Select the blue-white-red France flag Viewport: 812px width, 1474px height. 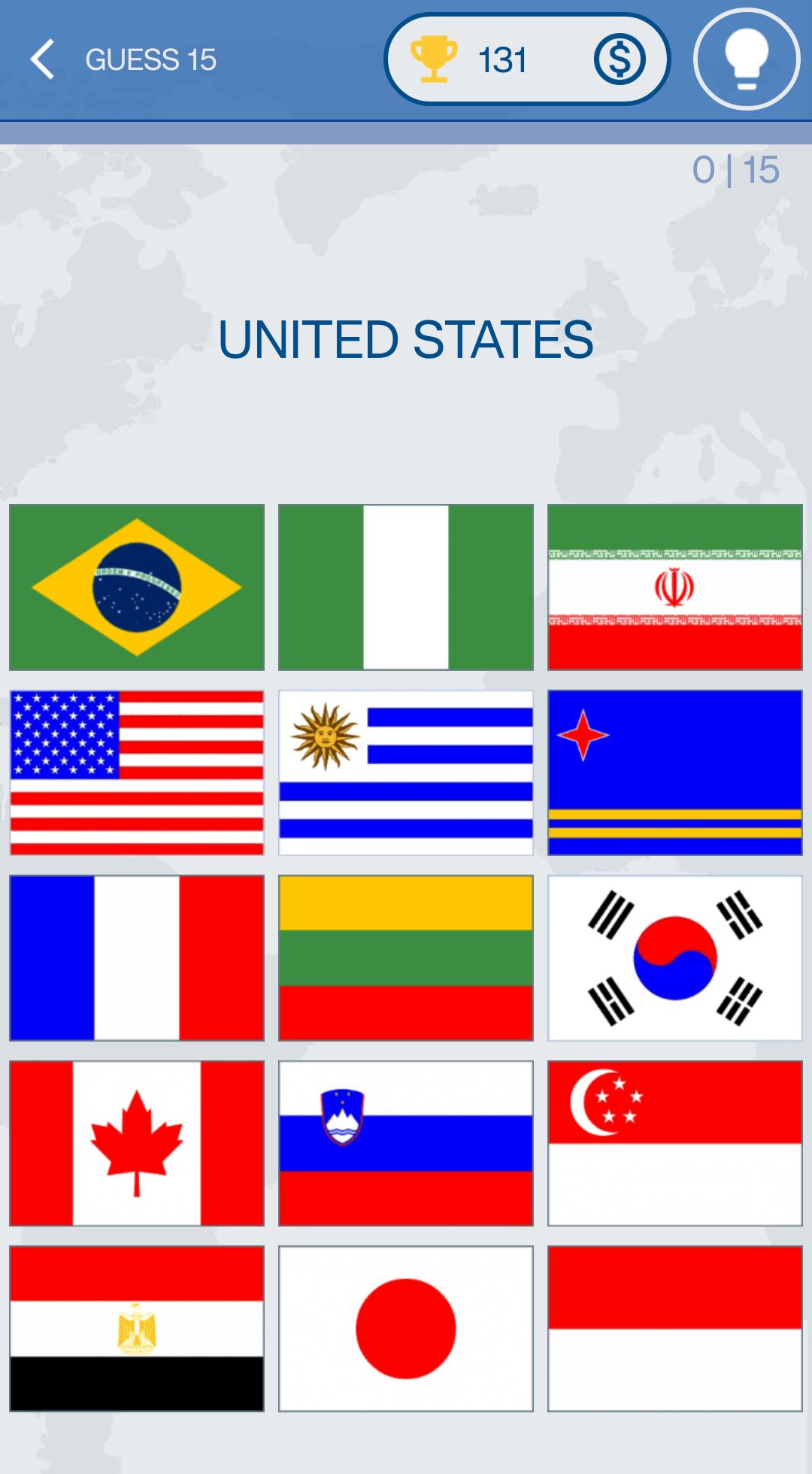(x=137, y=958)
